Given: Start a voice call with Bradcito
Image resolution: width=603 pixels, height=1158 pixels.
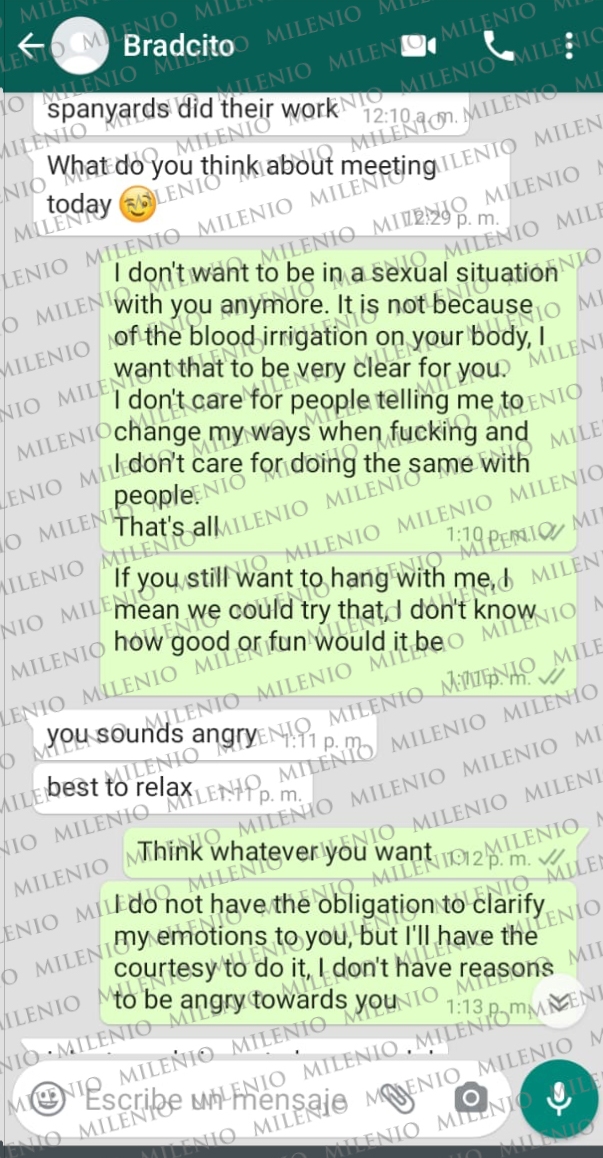Looking at the screenshot, I should pos(499,46).
